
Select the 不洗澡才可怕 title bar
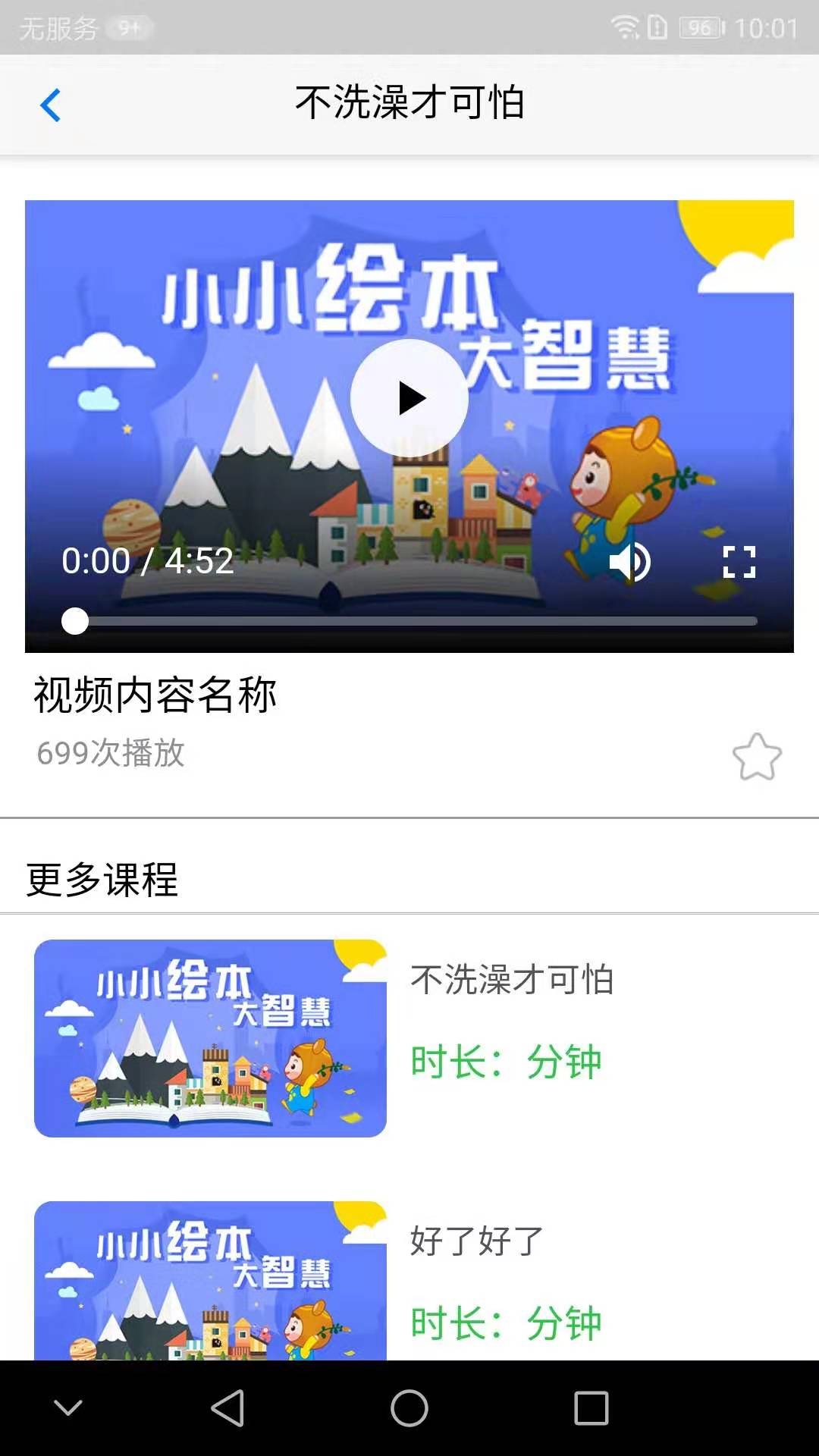(409, 104)
